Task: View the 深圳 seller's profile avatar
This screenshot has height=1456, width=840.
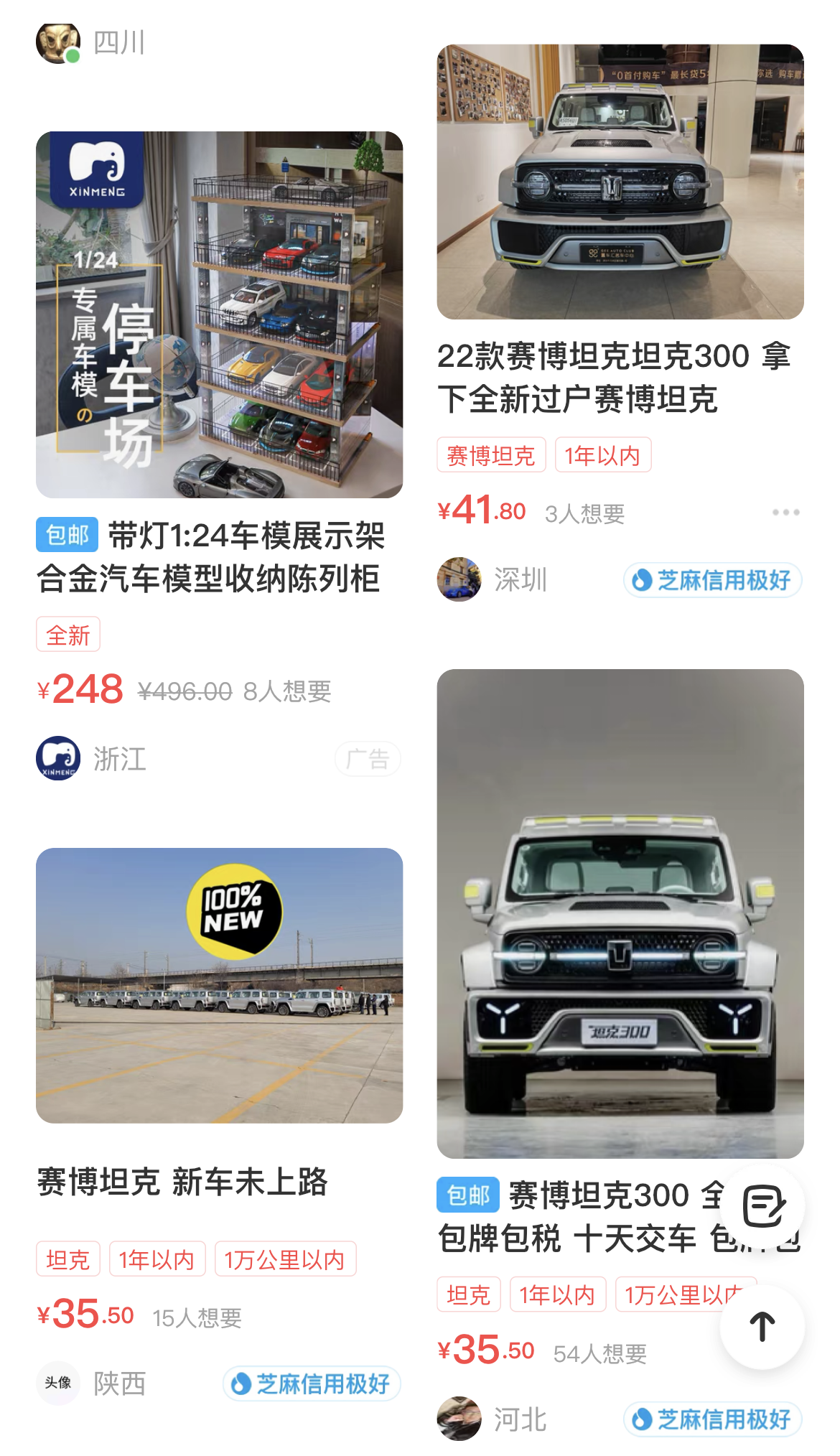Action: pos(459,579)
